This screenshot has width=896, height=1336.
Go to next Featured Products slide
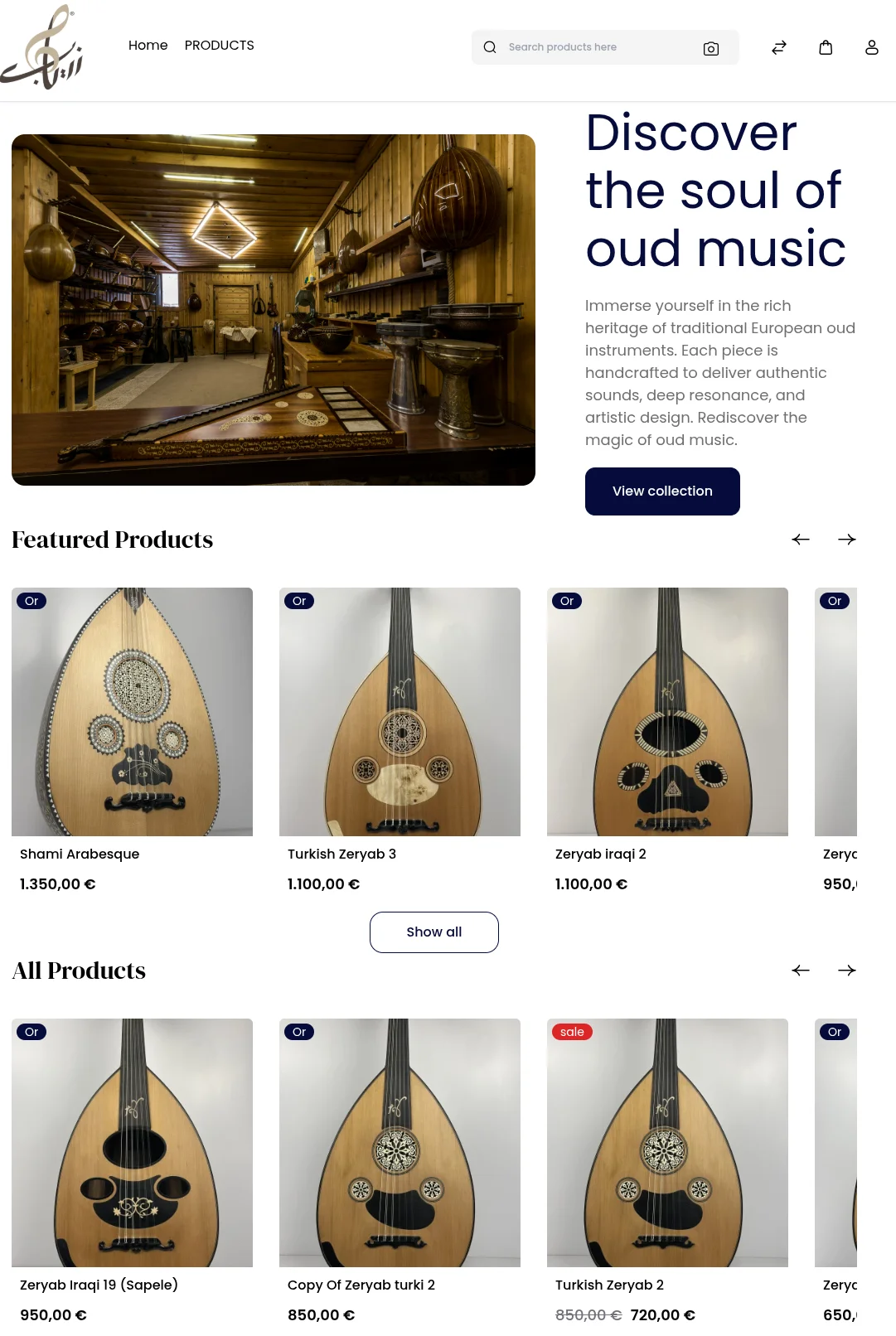846,540
